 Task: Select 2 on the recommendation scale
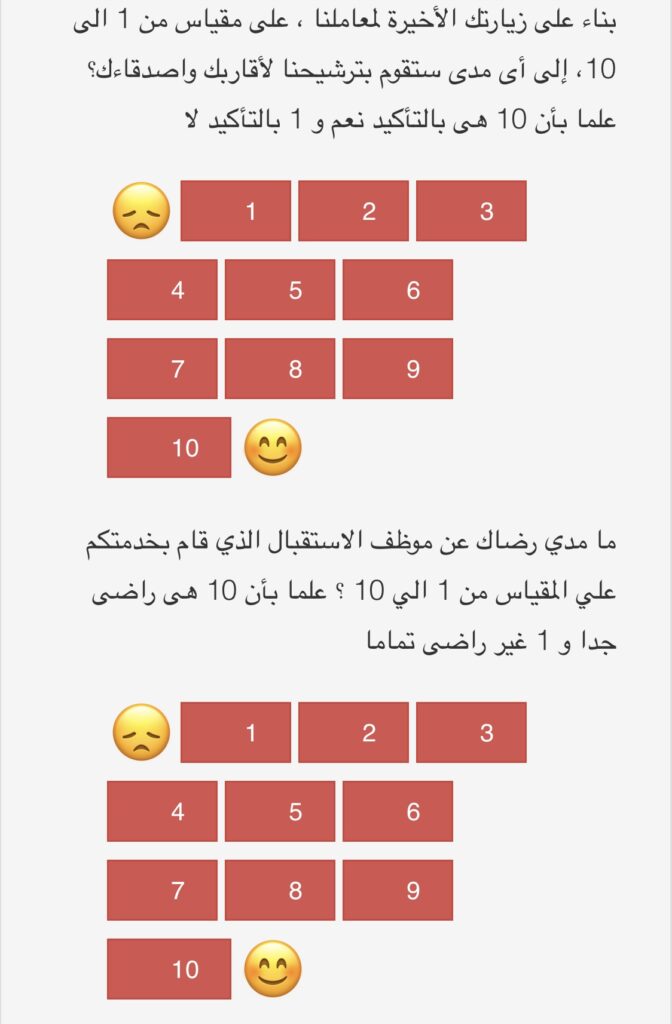pos(353,211)
